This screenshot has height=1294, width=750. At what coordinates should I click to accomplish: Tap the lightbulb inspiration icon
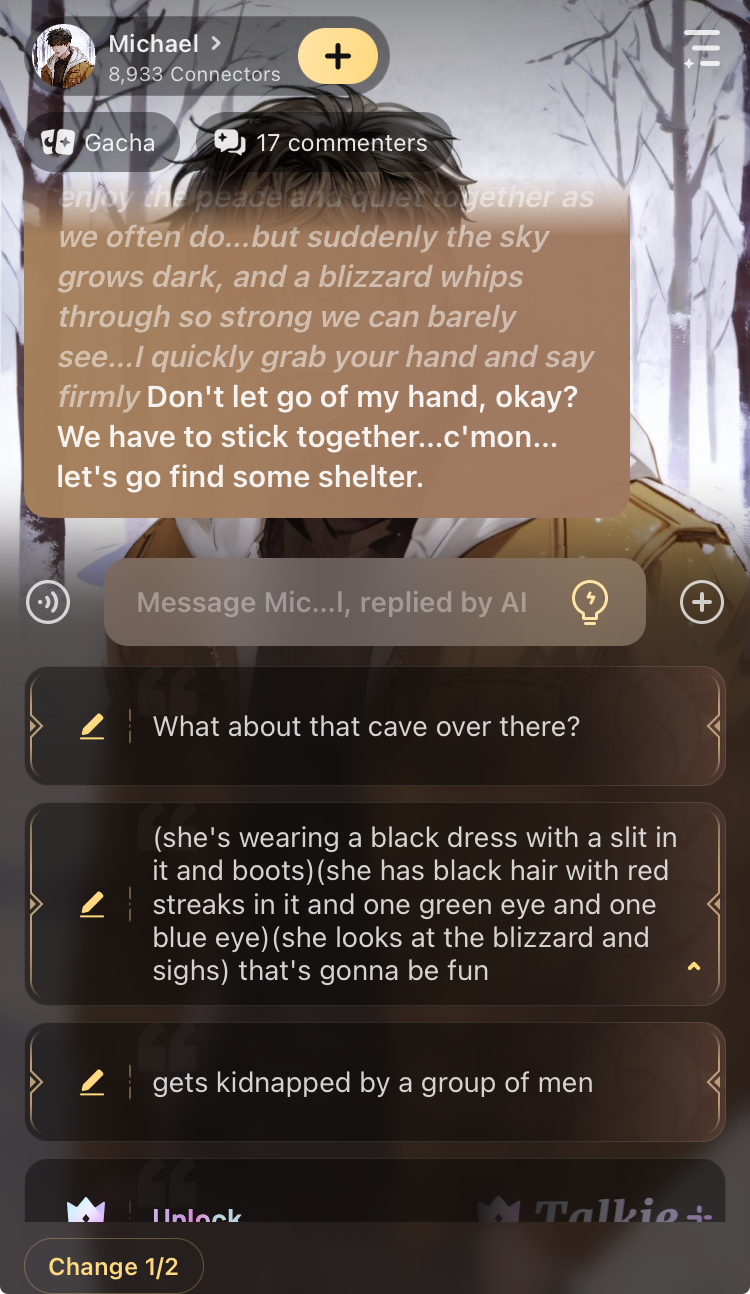tap(590, 602)
